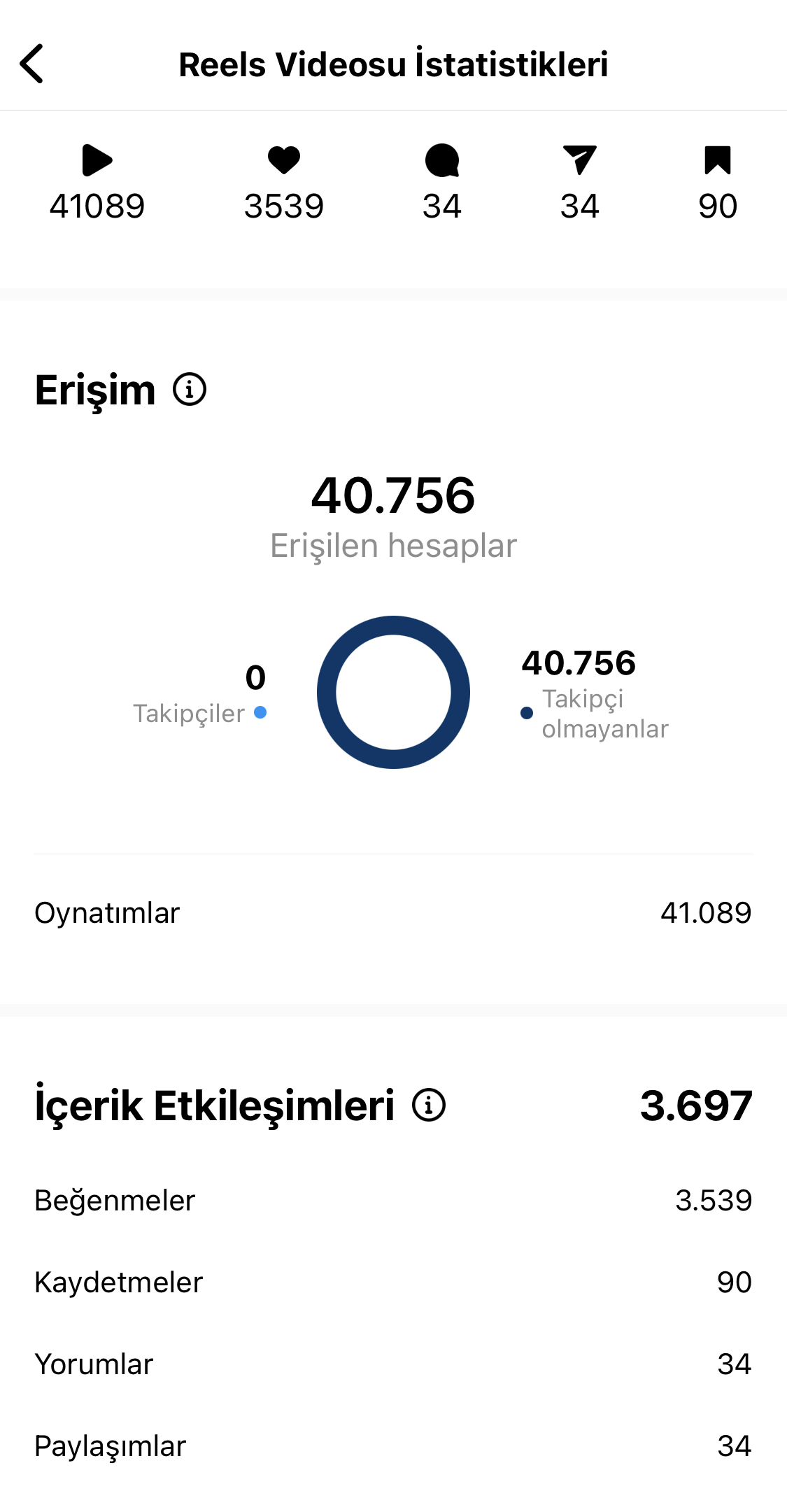Open the info icon beside İçerik Etkileşimleri
787x1512 pixels.
click(429, 1105)
